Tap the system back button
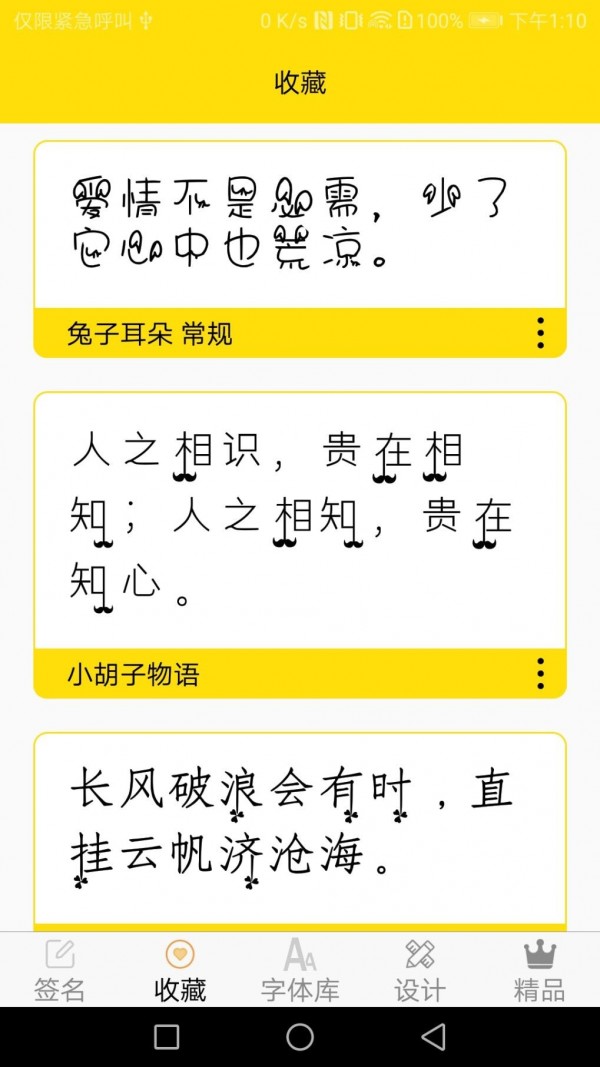Screen dimensions: 600x1067 [433, 1037]
